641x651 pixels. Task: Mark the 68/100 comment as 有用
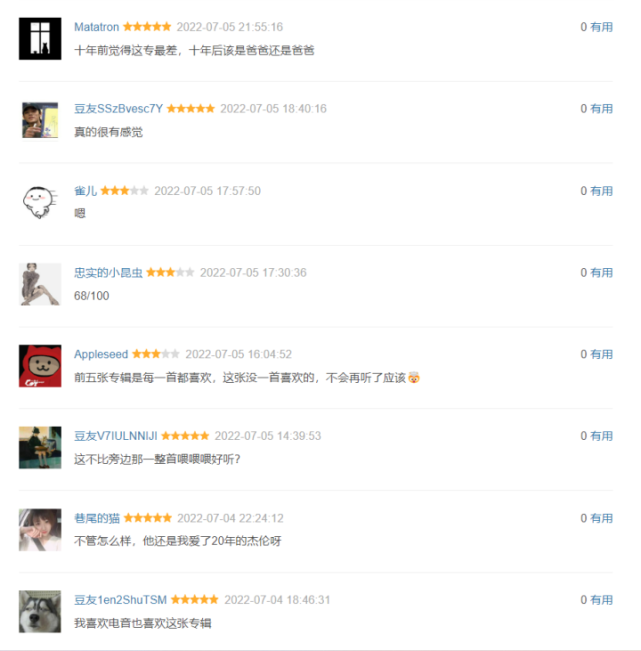(x=601, y=273)
